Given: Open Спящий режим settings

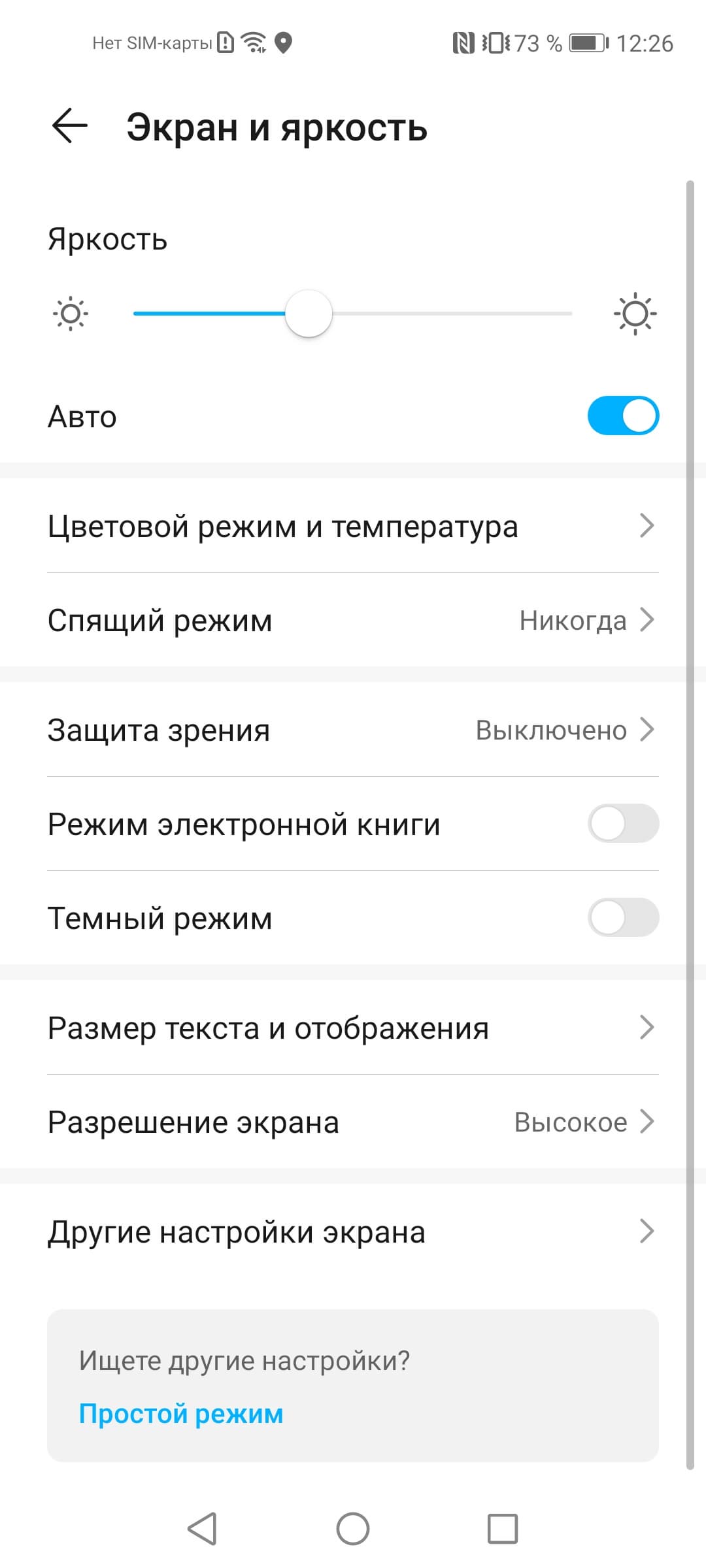Looking at the screenshot, I should [353, 620].
